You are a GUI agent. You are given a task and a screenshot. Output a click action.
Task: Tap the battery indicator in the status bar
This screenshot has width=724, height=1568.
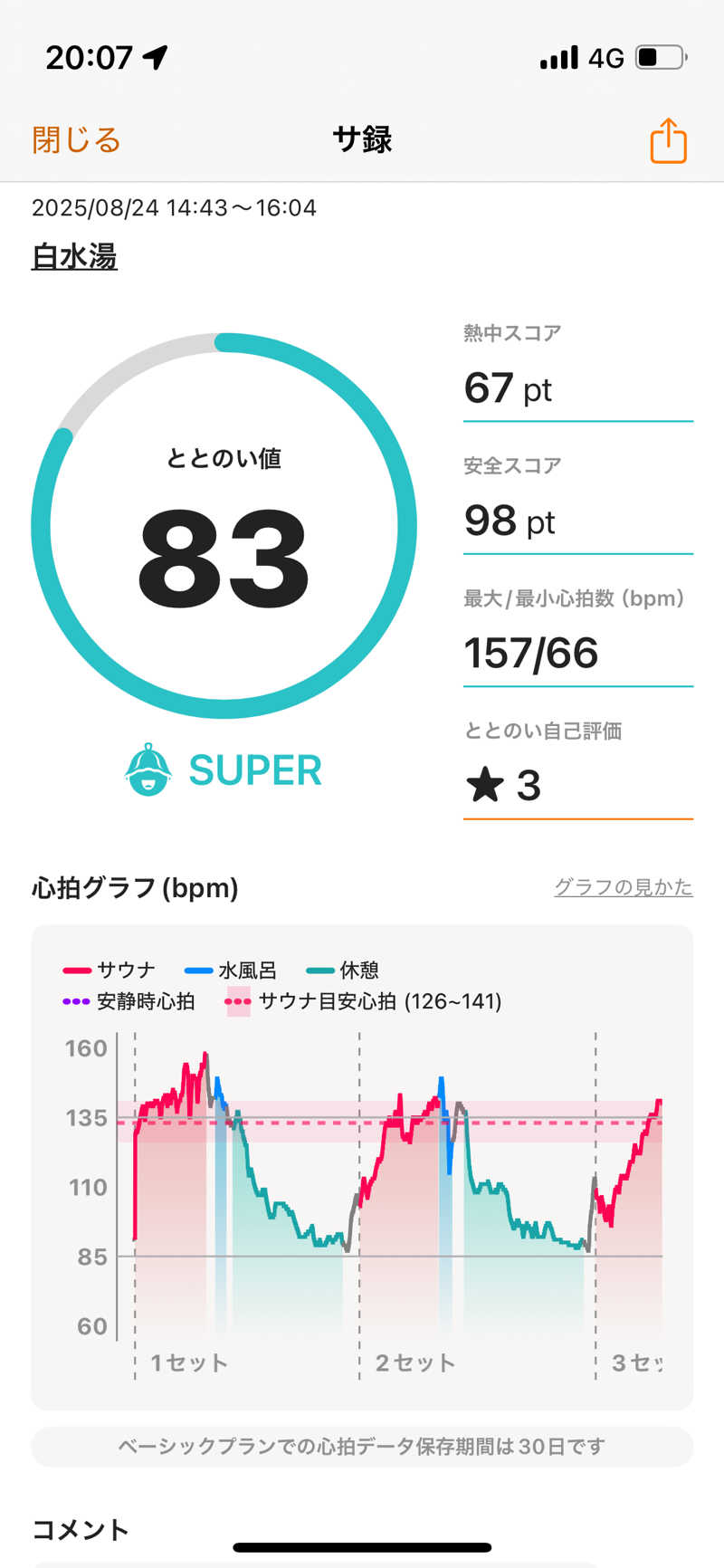pos(659,56)
